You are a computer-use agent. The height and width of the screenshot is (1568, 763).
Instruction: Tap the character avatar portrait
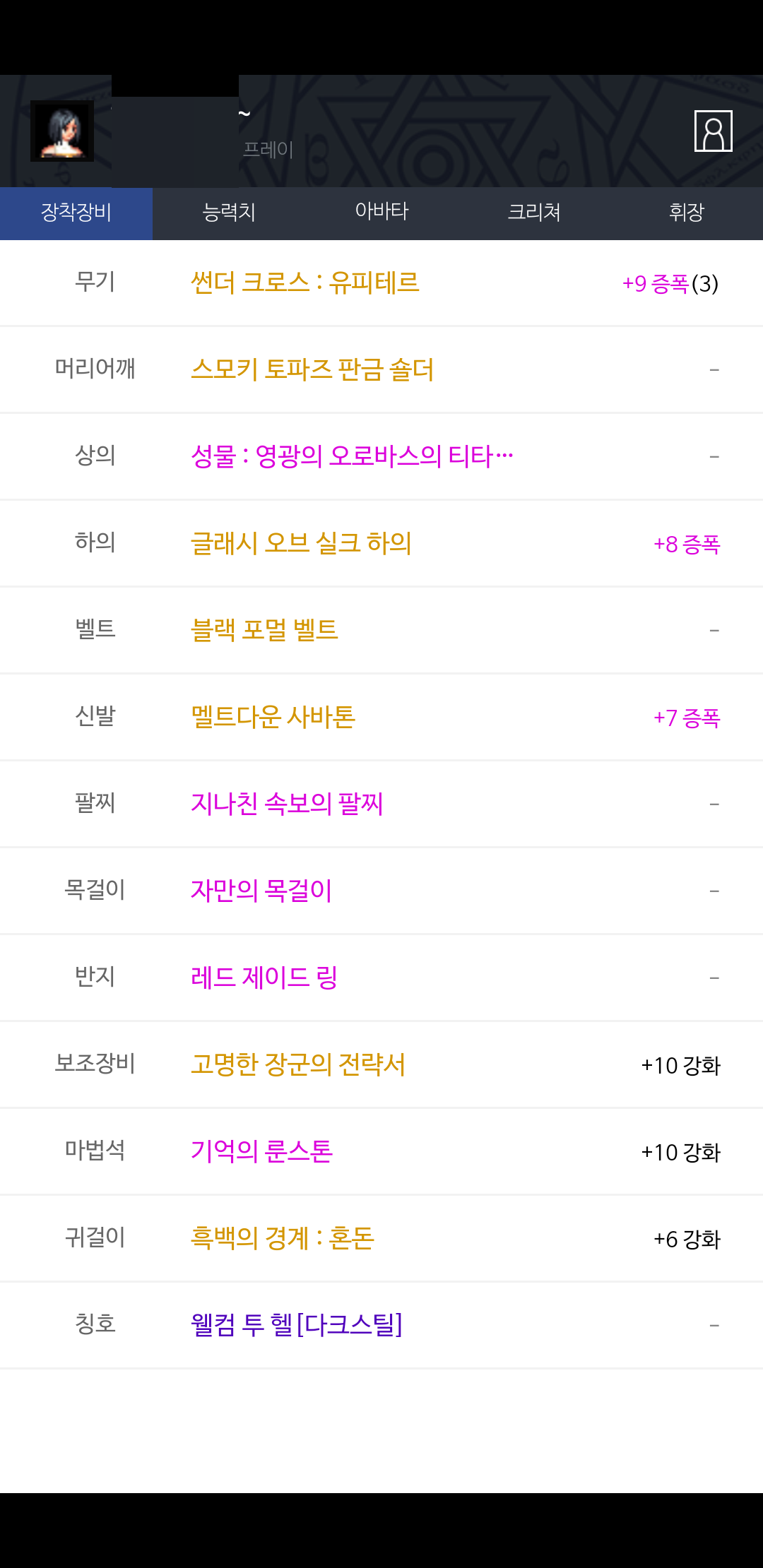[x=62, y=131]
